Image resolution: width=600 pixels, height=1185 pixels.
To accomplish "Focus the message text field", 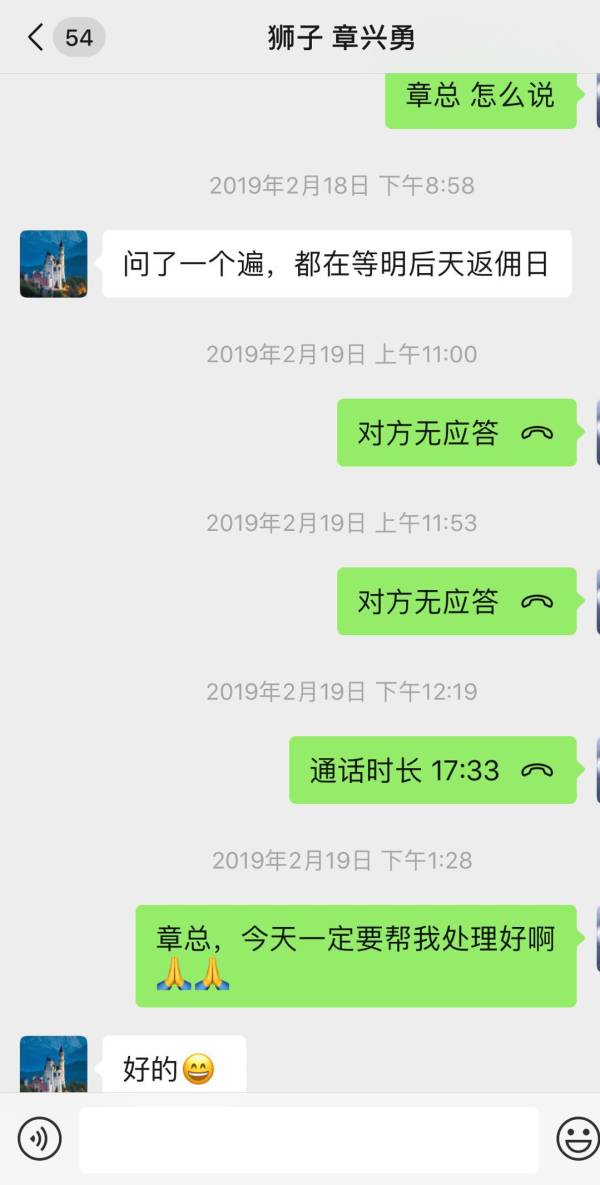I will pos(308,1139).
